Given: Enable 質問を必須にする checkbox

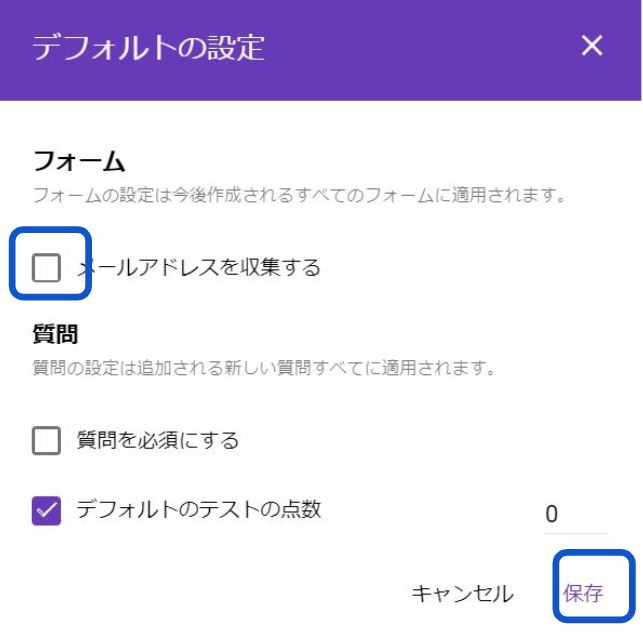Looking at the screenshot, I should click(x=46, y=440).
